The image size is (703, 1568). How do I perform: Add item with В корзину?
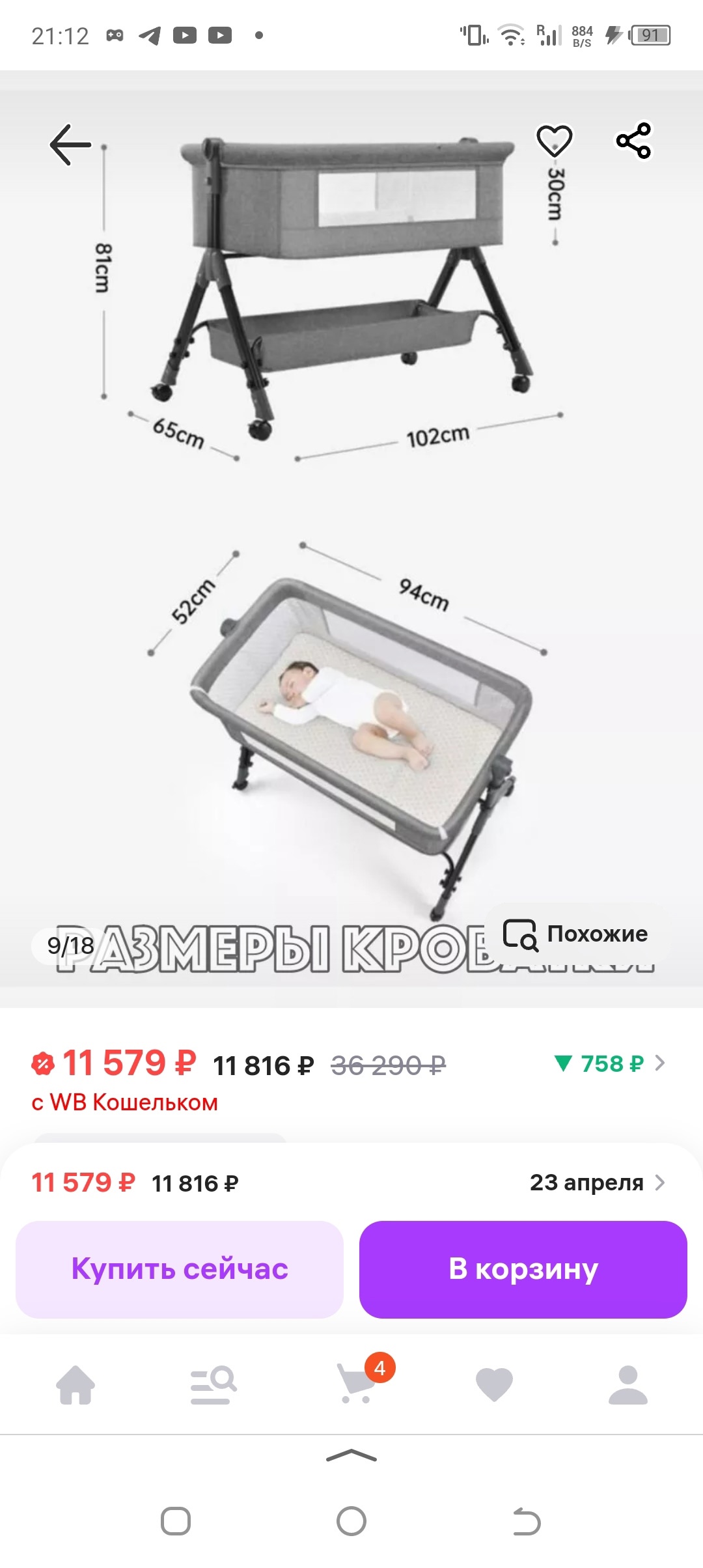[523, 1269]
